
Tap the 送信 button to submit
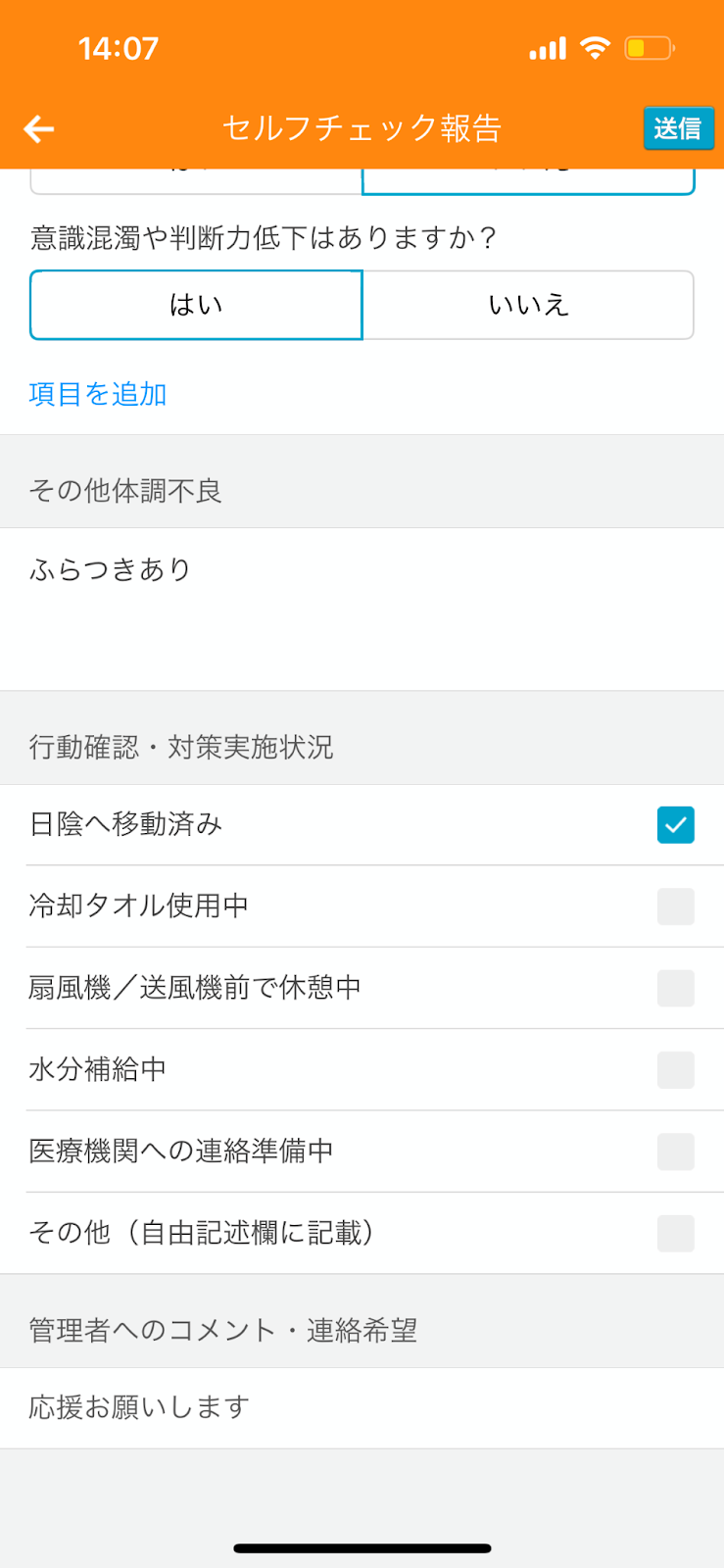click(678, 128)
